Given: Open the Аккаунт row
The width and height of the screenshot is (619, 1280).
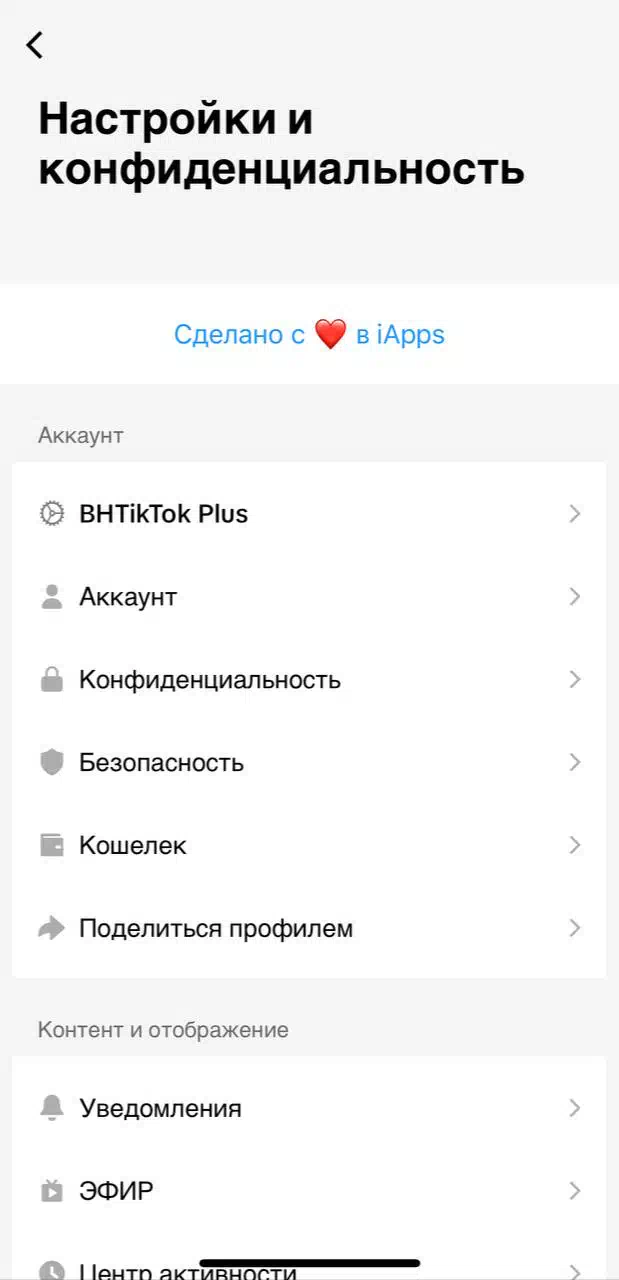Looking at the screenshot, I should coord(309,597).
